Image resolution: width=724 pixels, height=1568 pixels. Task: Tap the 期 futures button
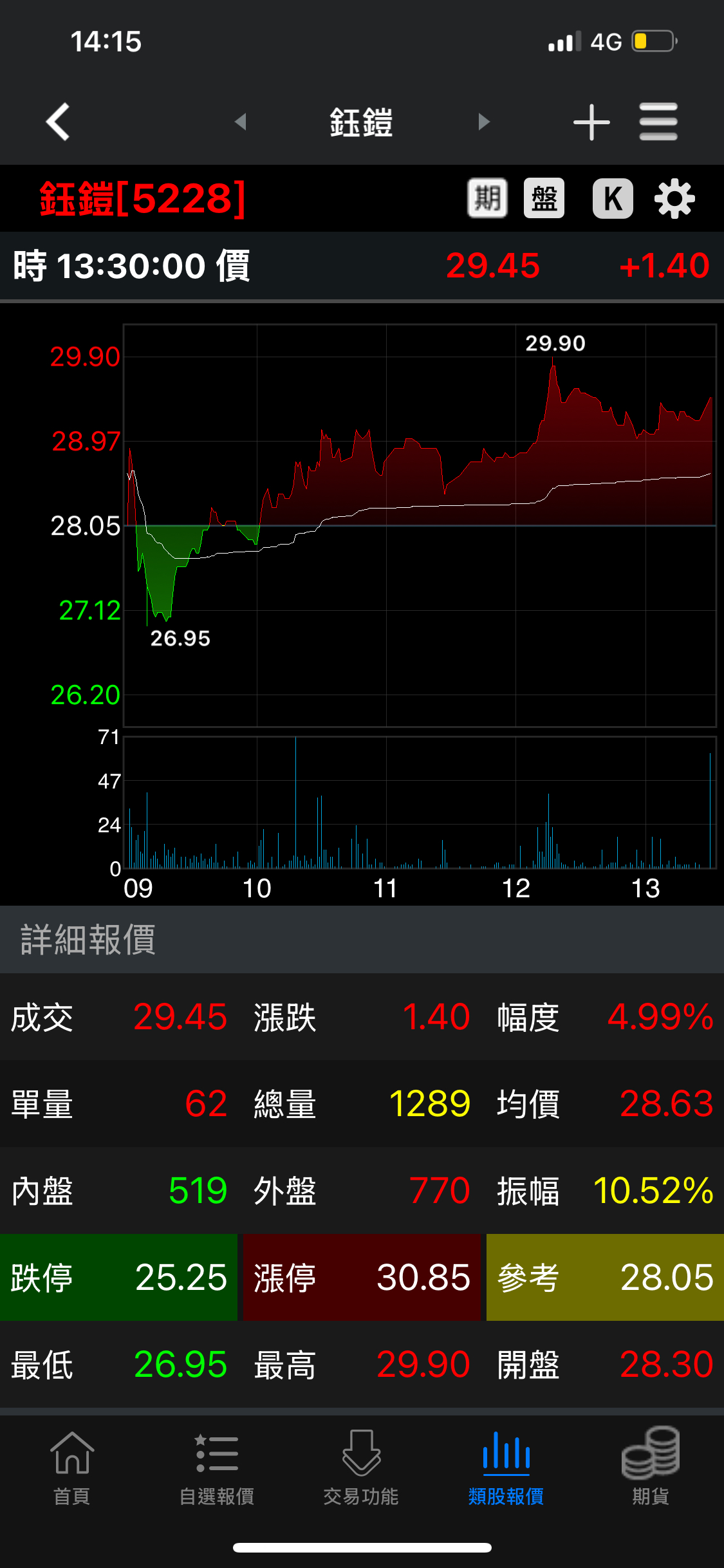[487, 198]
